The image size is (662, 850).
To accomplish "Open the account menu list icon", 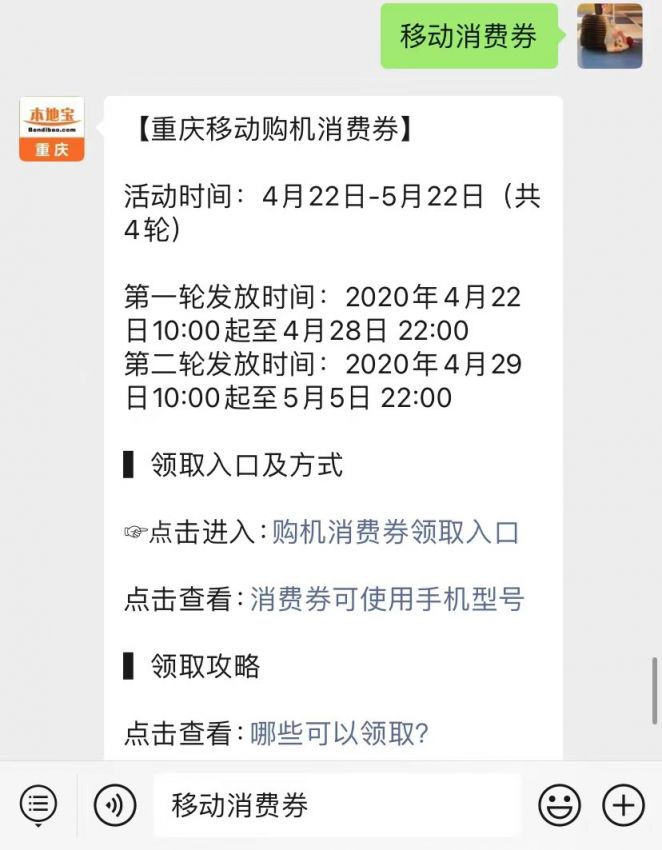I will (x=38, y=804).
